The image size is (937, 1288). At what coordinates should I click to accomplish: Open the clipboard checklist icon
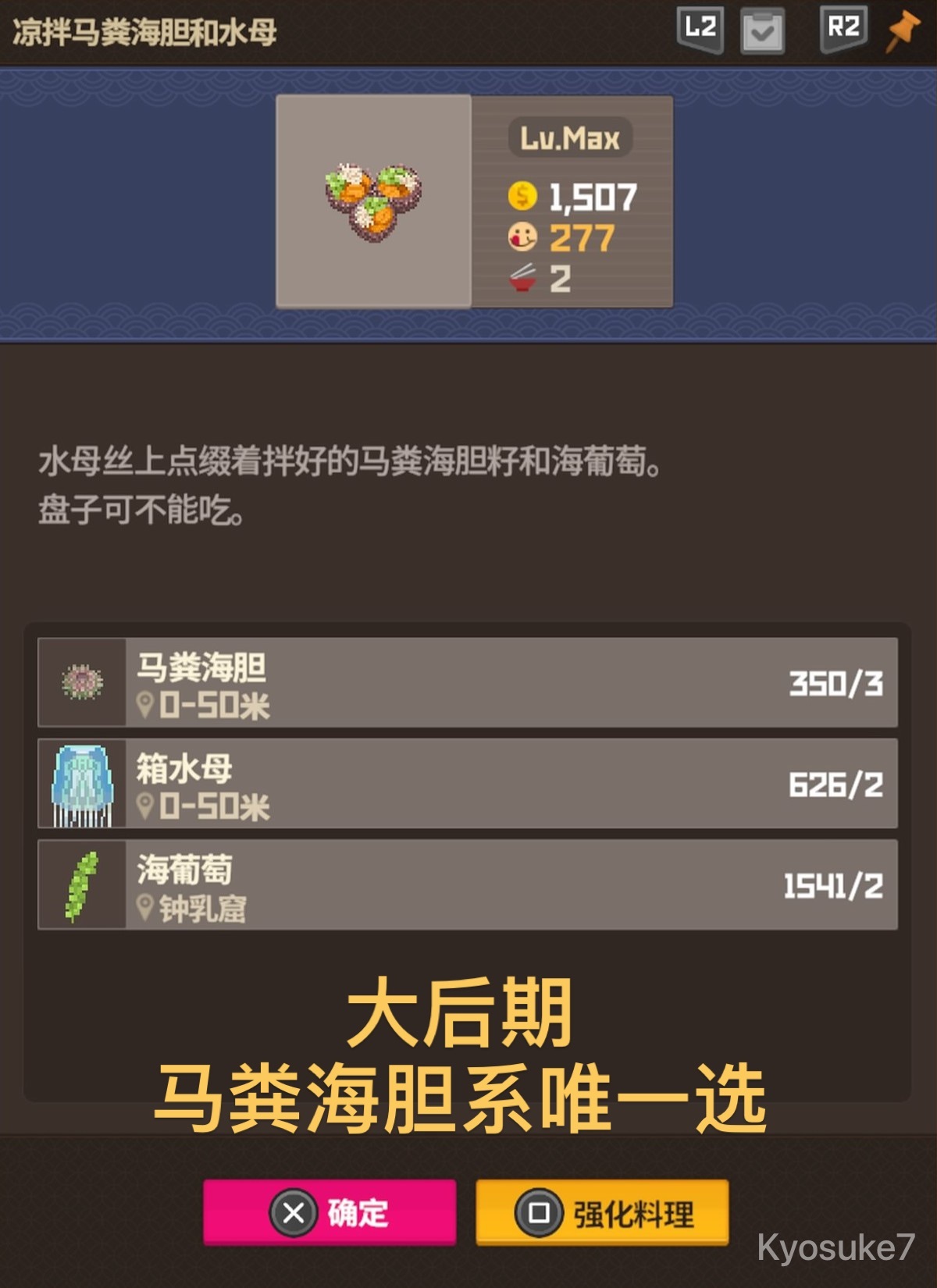coord(762,31)
